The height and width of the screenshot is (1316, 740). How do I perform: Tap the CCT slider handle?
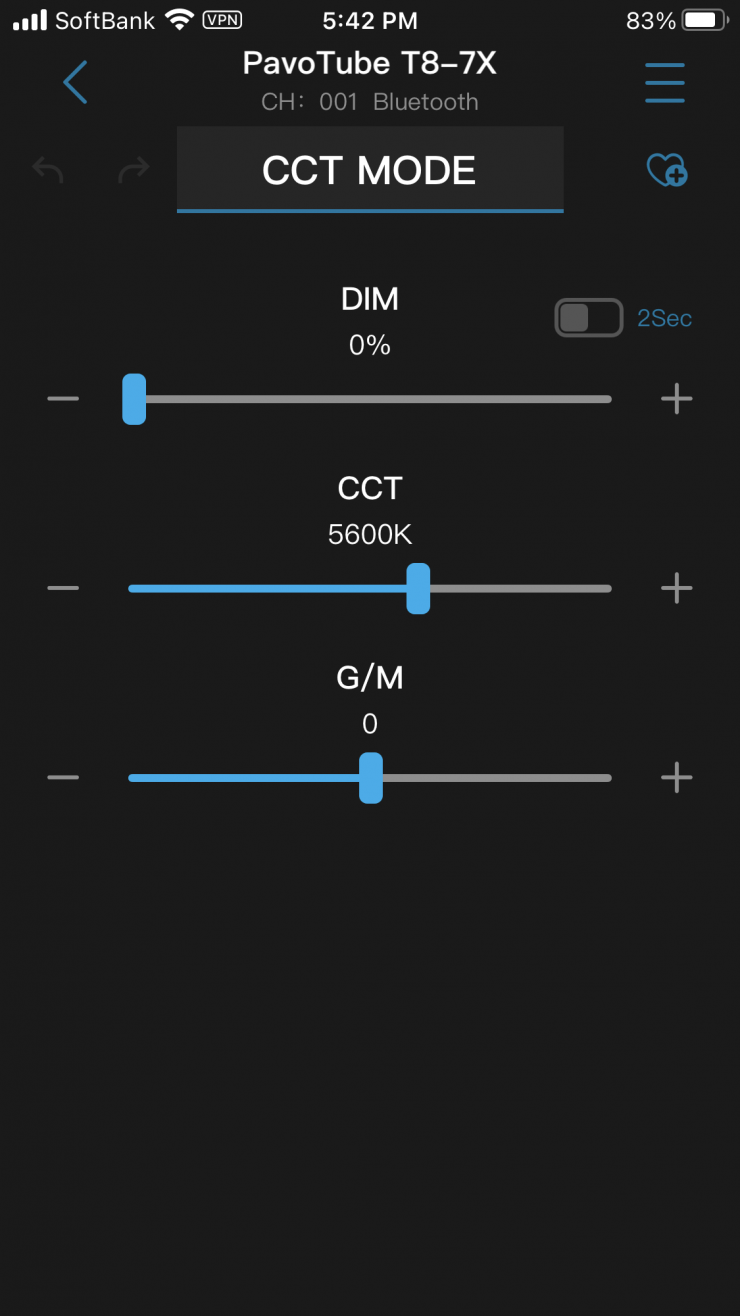418,588
